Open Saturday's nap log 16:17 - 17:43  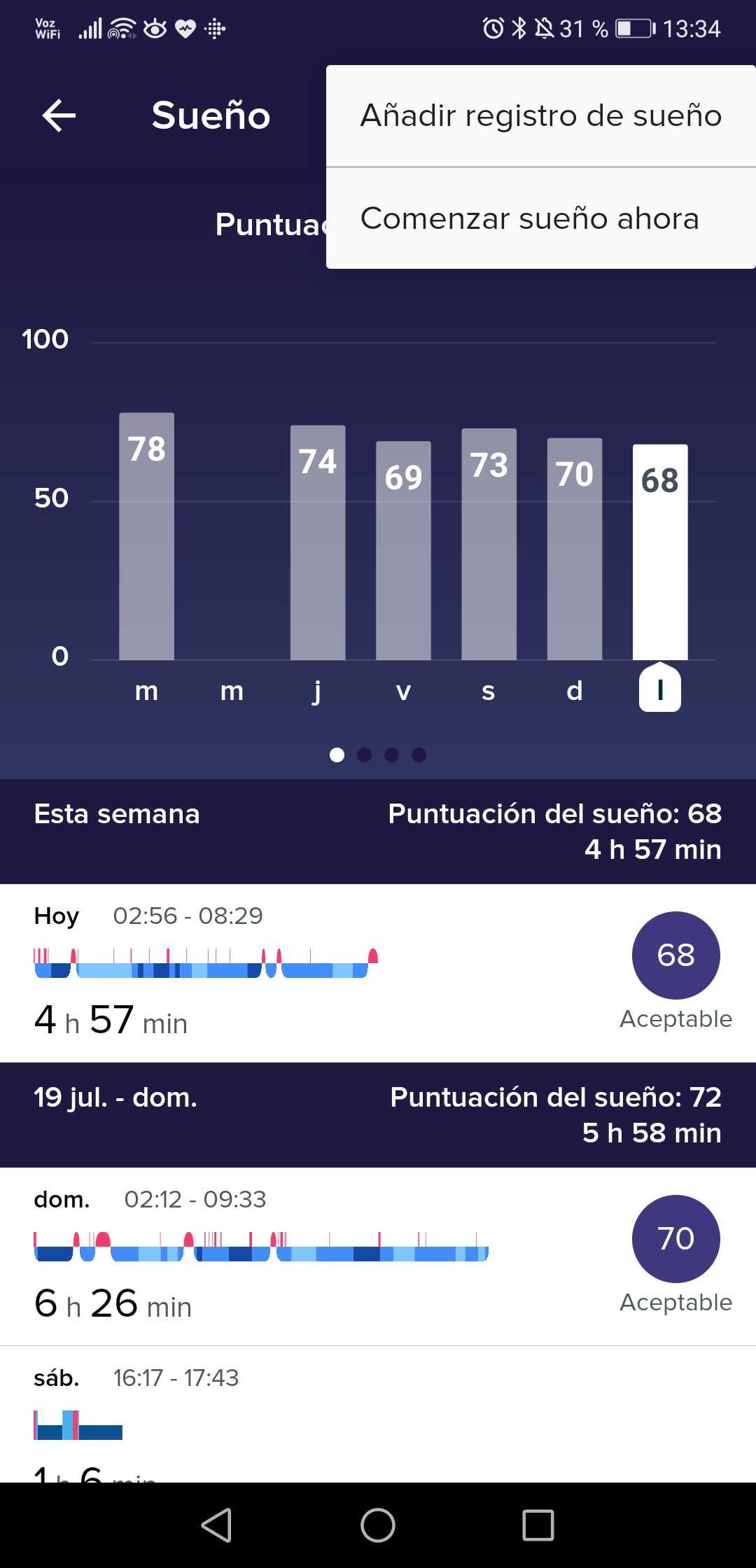(x=378, y=1414)
